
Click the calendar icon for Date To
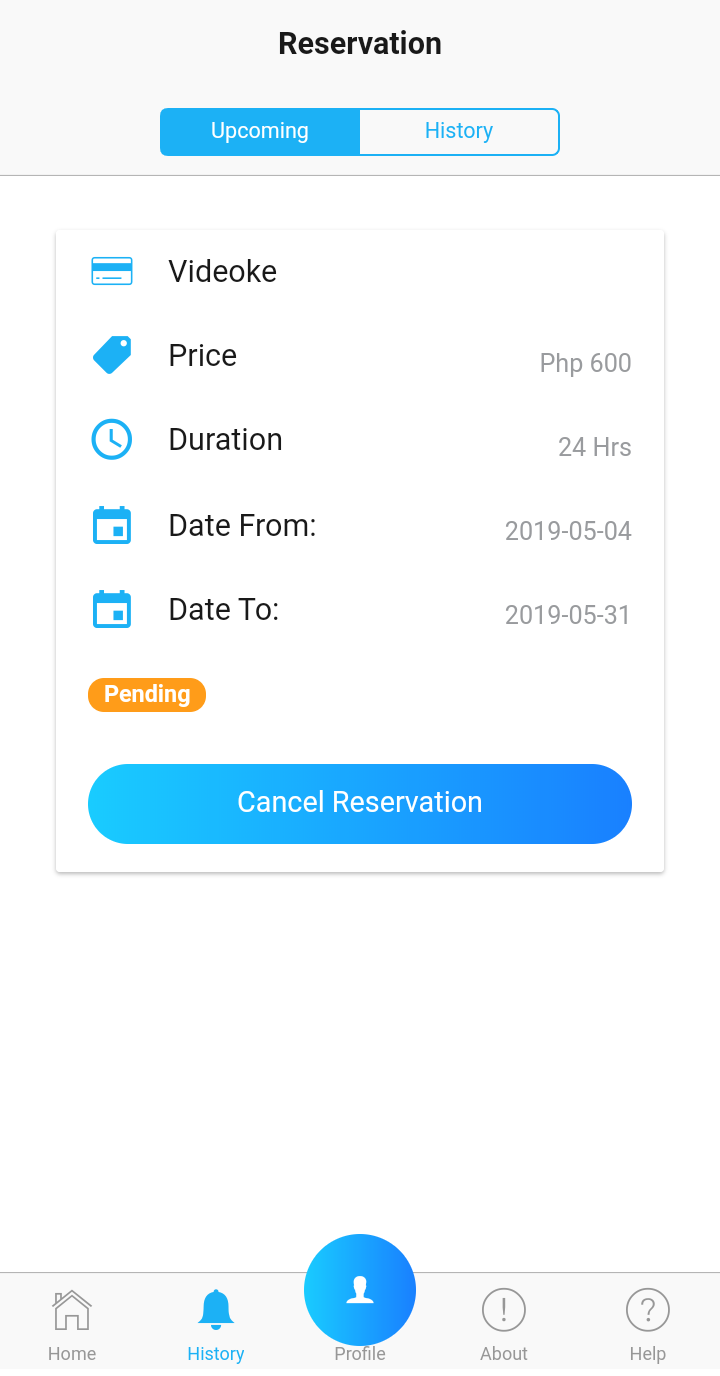point(111,608)
